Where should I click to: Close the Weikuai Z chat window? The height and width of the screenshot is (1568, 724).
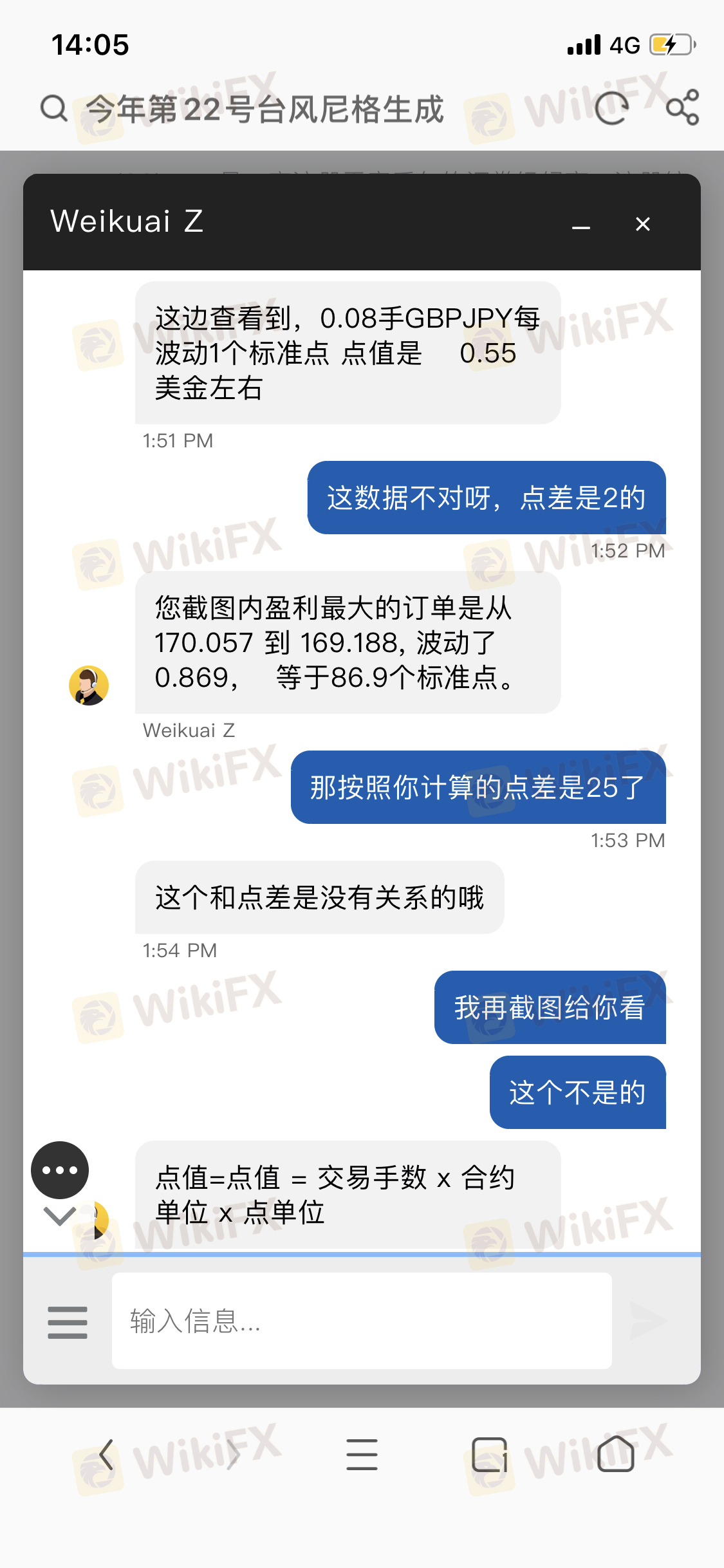pos(642,224)
